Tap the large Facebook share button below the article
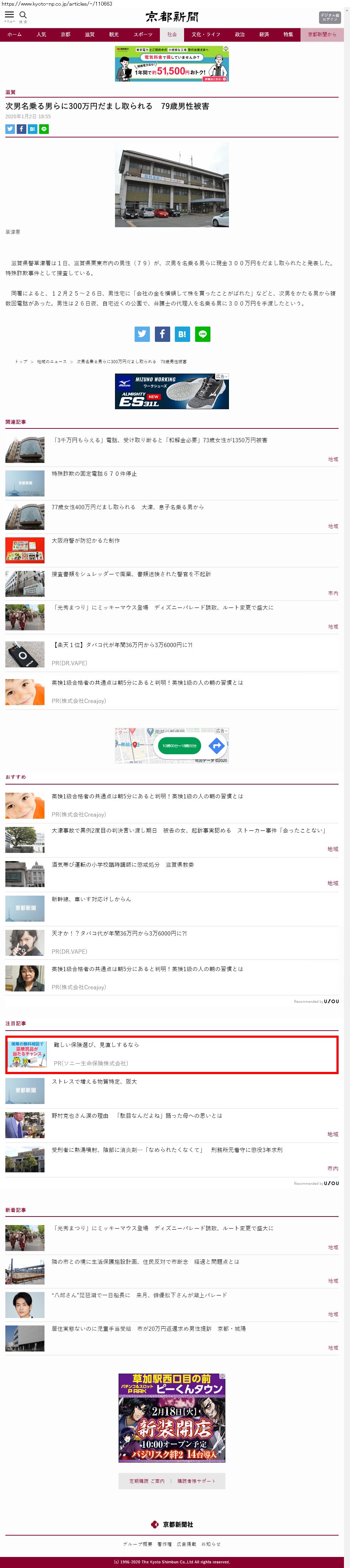Image resolution: width=350 pixels, height=1568 pixels. click(162, 334)
